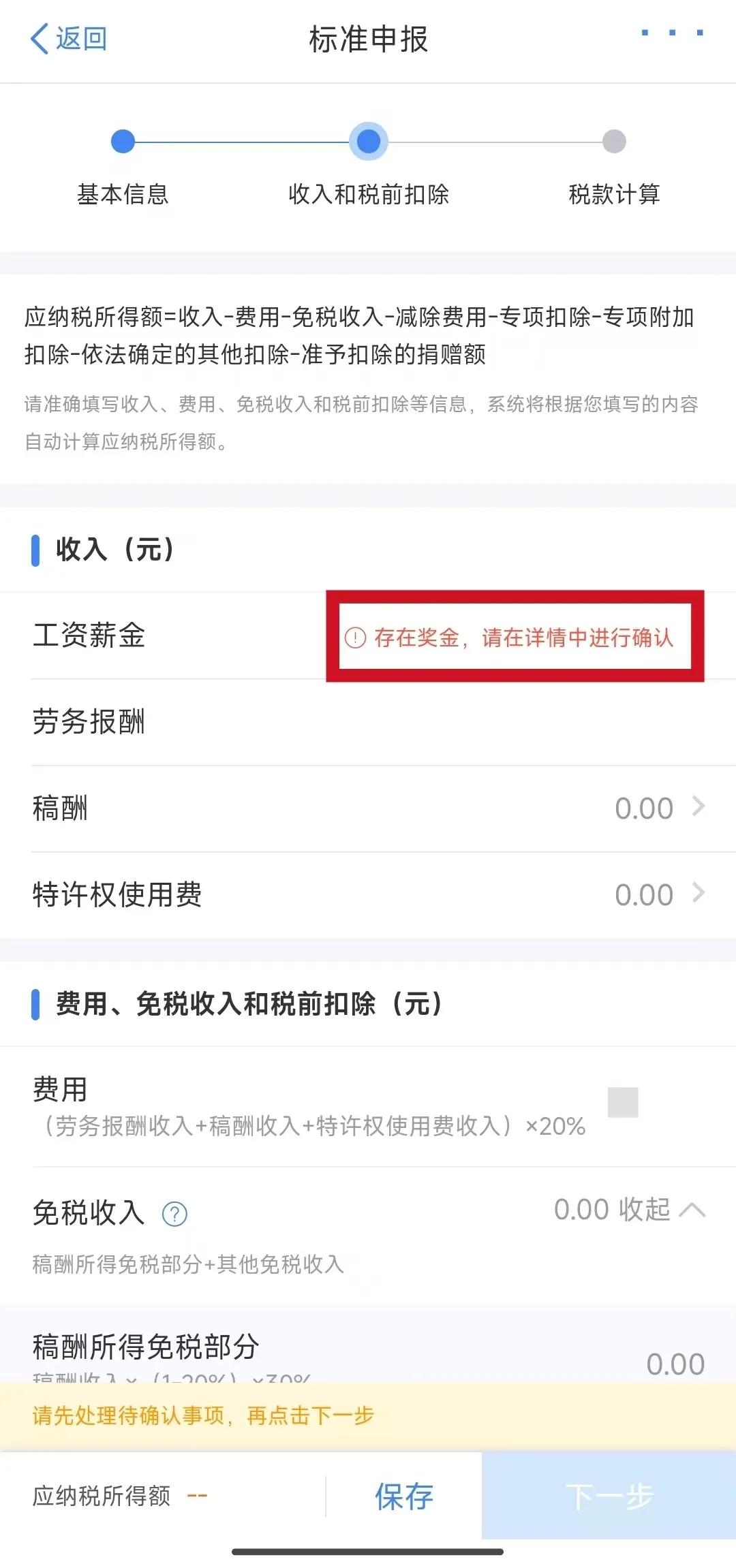The height and width of the screenshot is (1568, 736).
Task: Collapse the 免税收入 section via 收起
Action: coord(661,1210)
